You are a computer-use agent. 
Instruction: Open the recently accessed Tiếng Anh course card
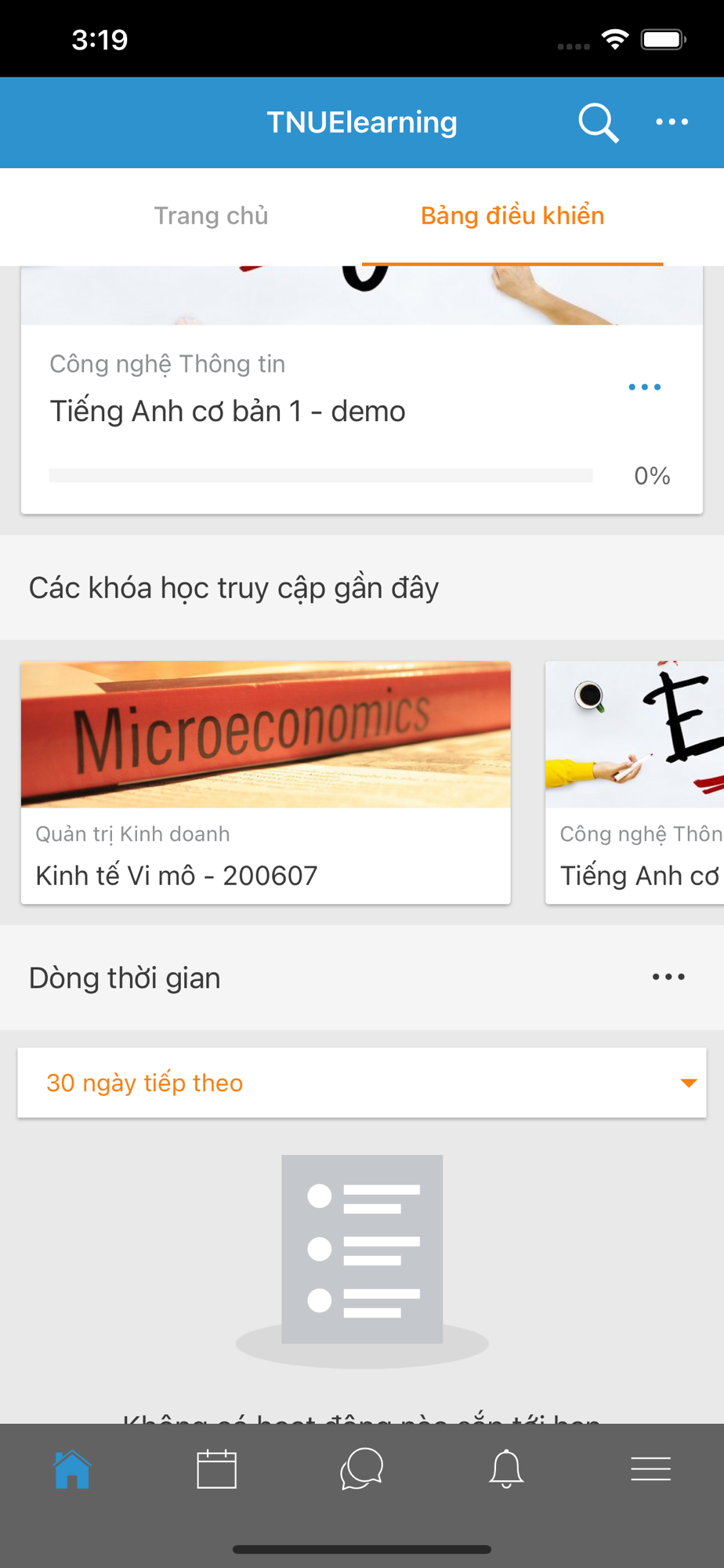[635, 782]
